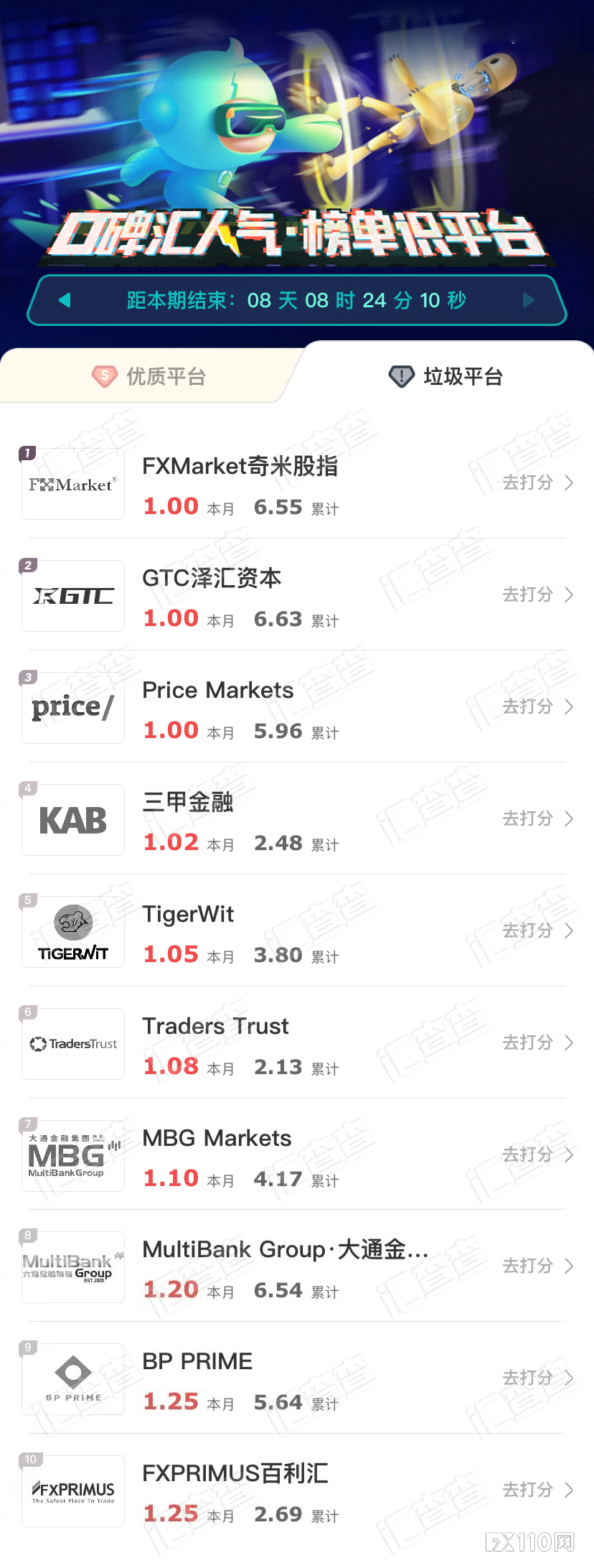The width and height of the screenshot is (594, 1568).
Task: Open TigerWit entry using the right chevron
Action: coord(568,931)
